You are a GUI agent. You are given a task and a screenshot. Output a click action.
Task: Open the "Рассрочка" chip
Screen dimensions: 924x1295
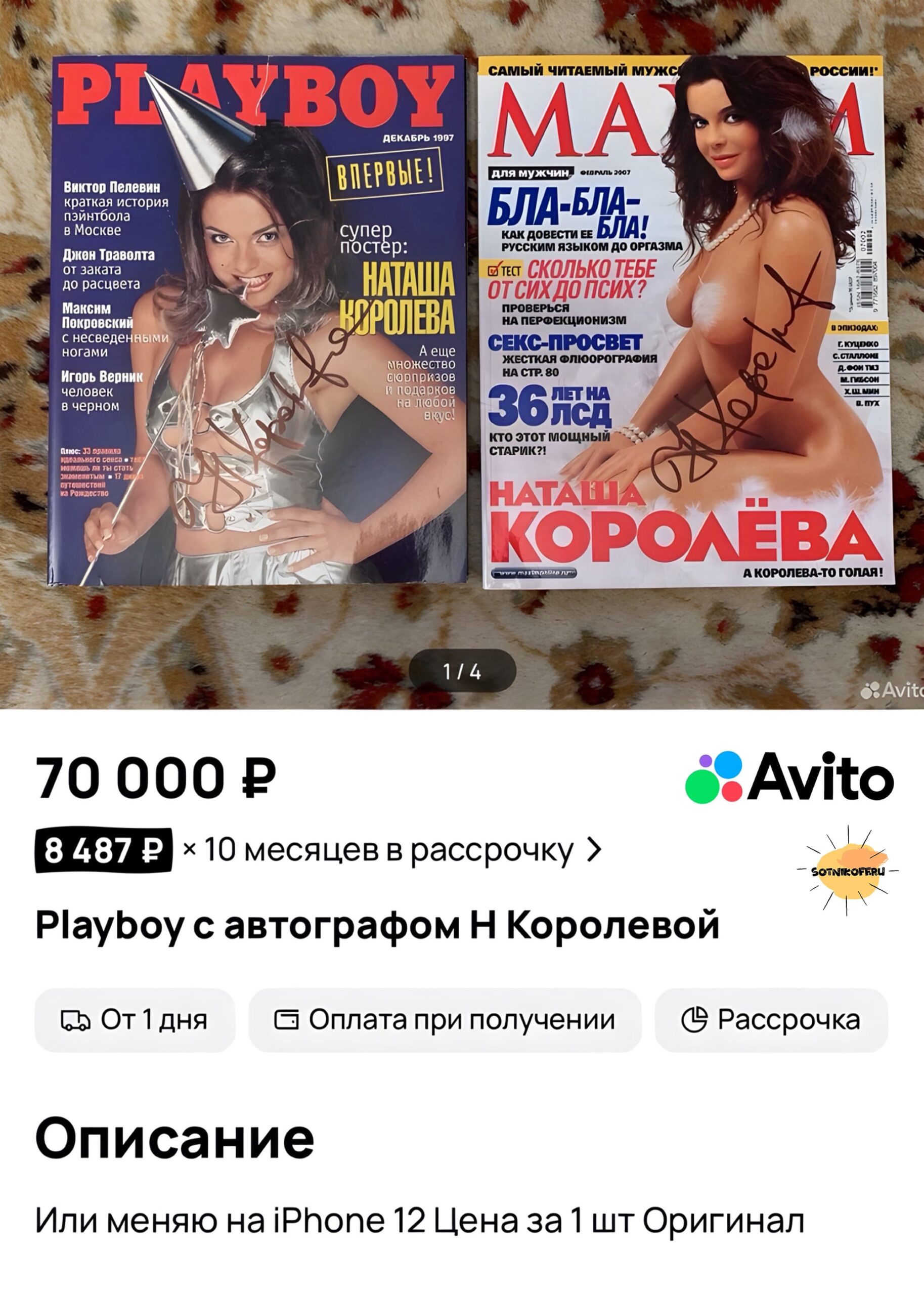[771, 1020]
